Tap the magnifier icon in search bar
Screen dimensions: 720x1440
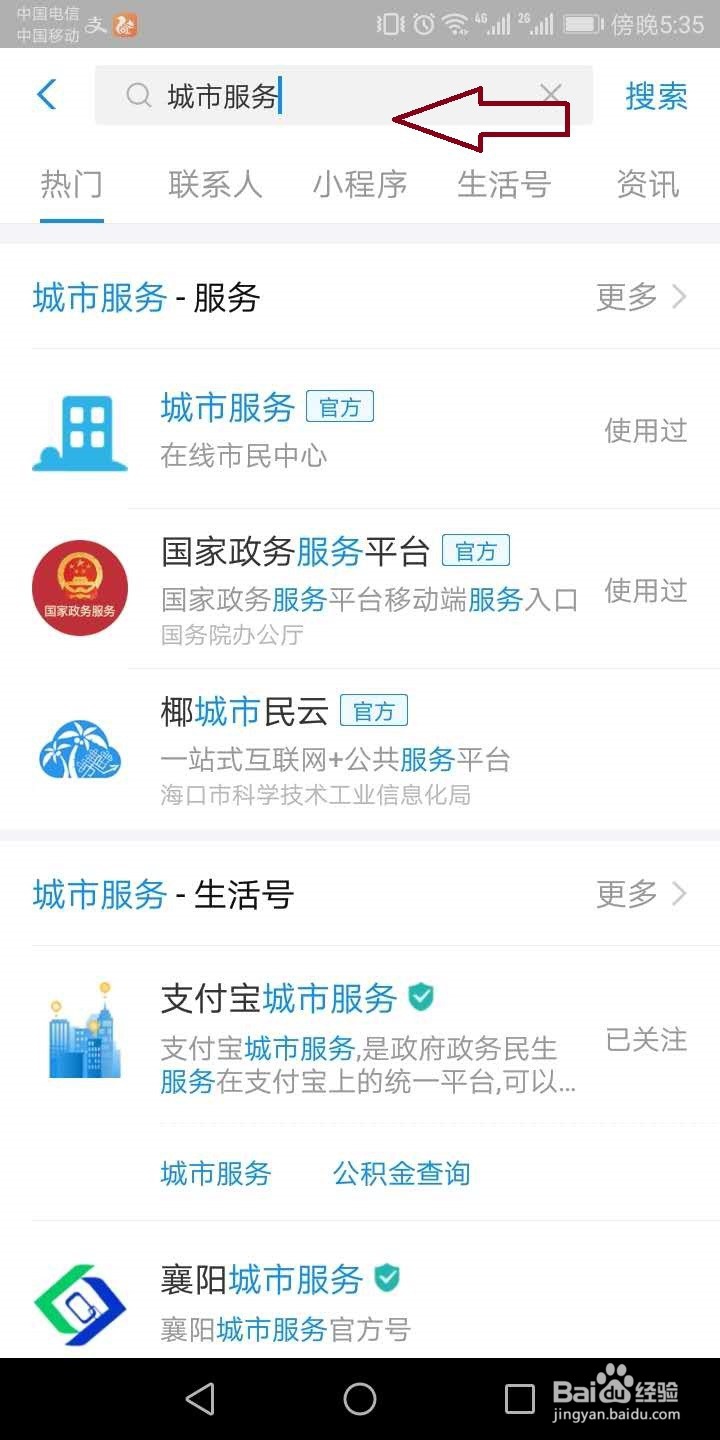tap(137, 95)
